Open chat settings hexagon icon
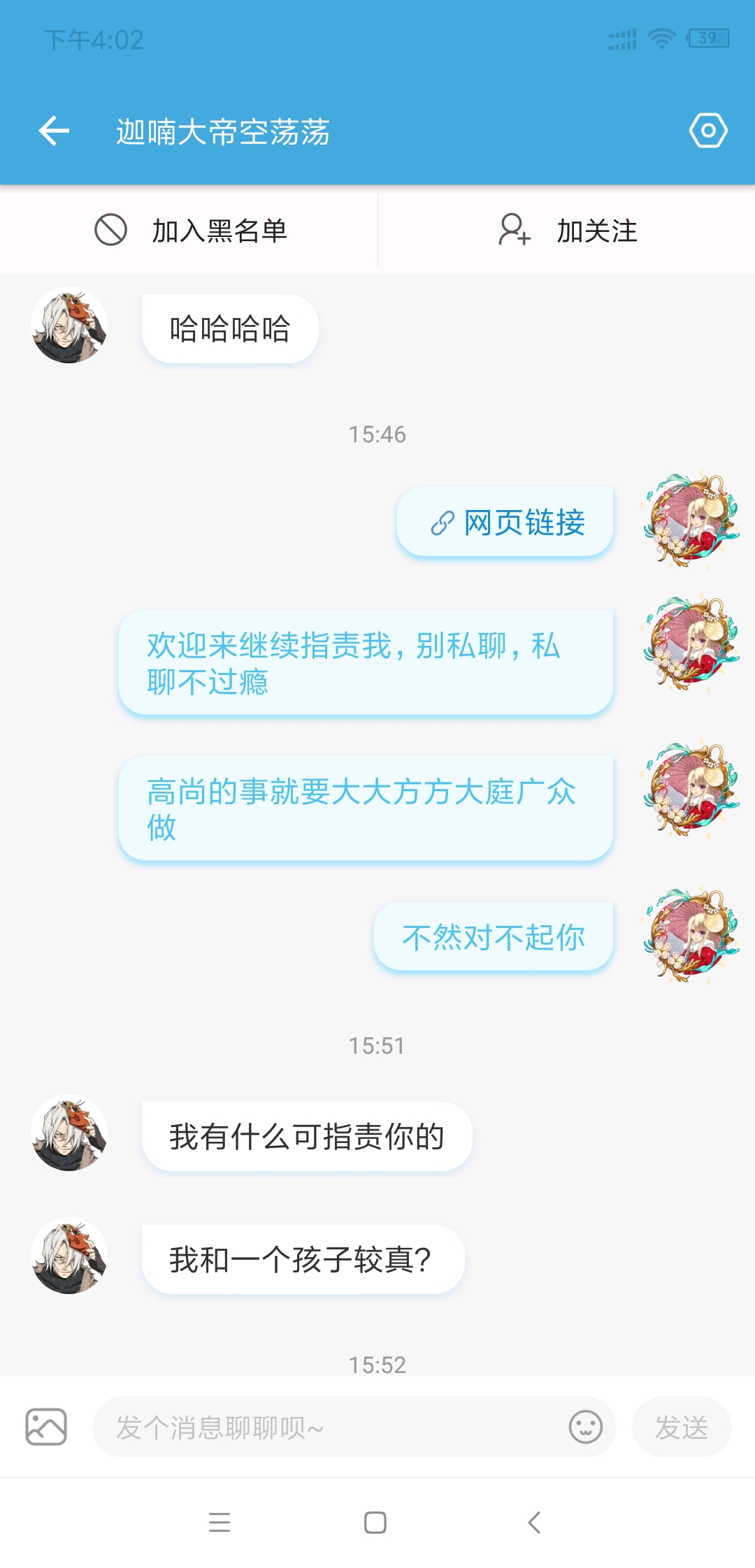 [x=708, y=131]
